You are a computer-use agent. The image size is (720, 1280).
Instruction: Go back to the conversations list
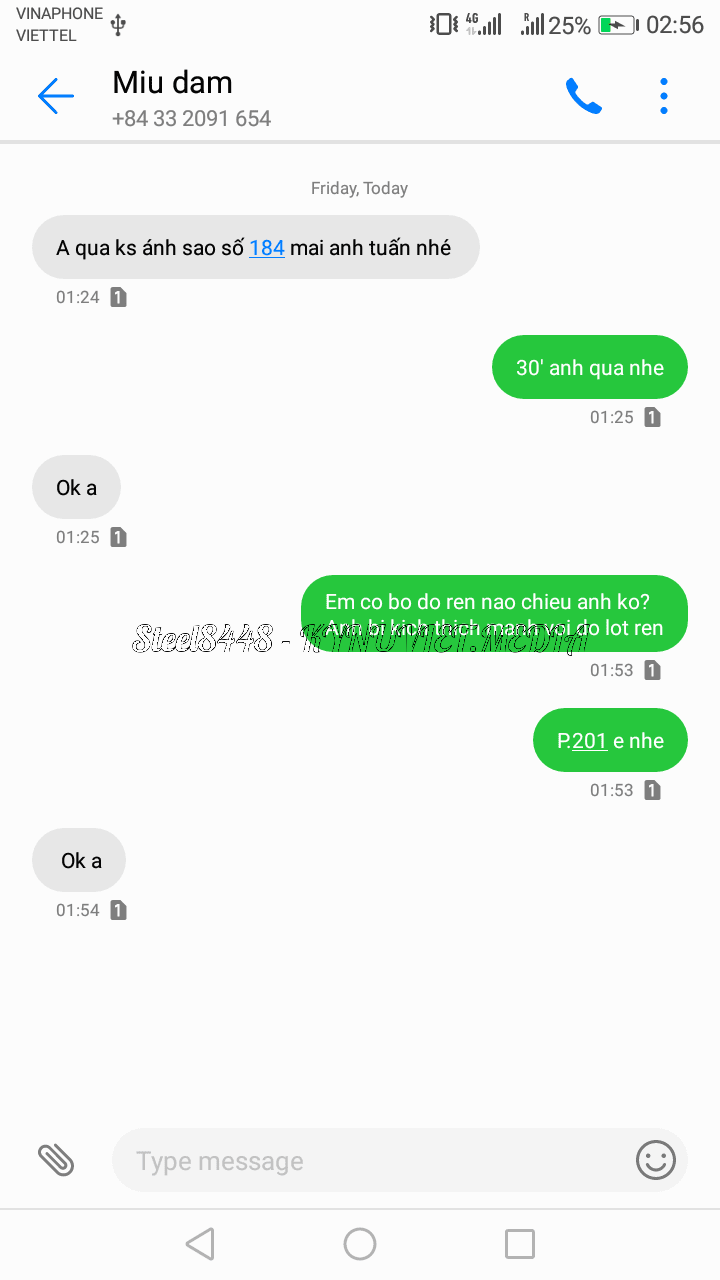56,97
